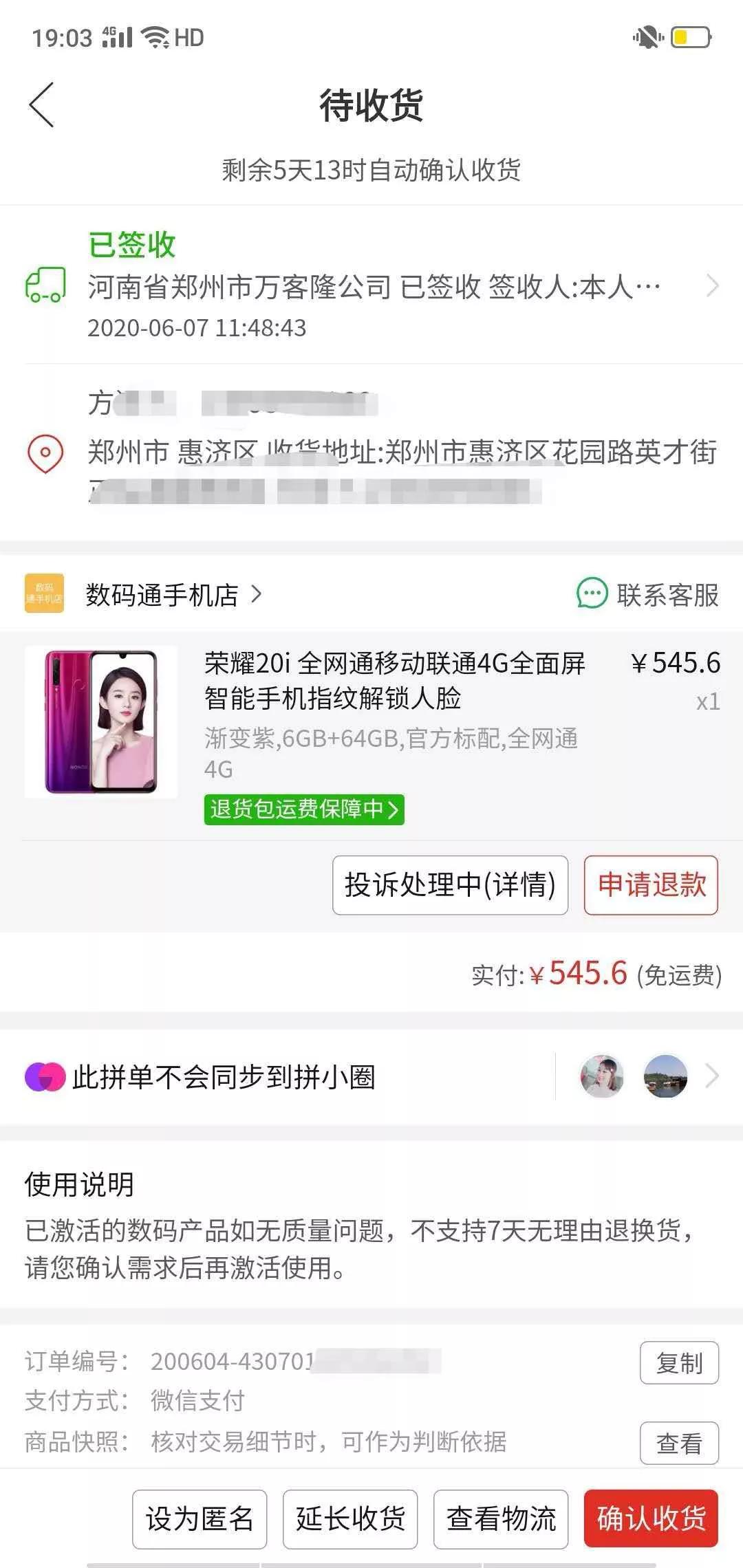Click the Wi-Fi icon in status bar
Image resolution: width=743 pixels, height=1568 pixels.
(x=155, y=36)
